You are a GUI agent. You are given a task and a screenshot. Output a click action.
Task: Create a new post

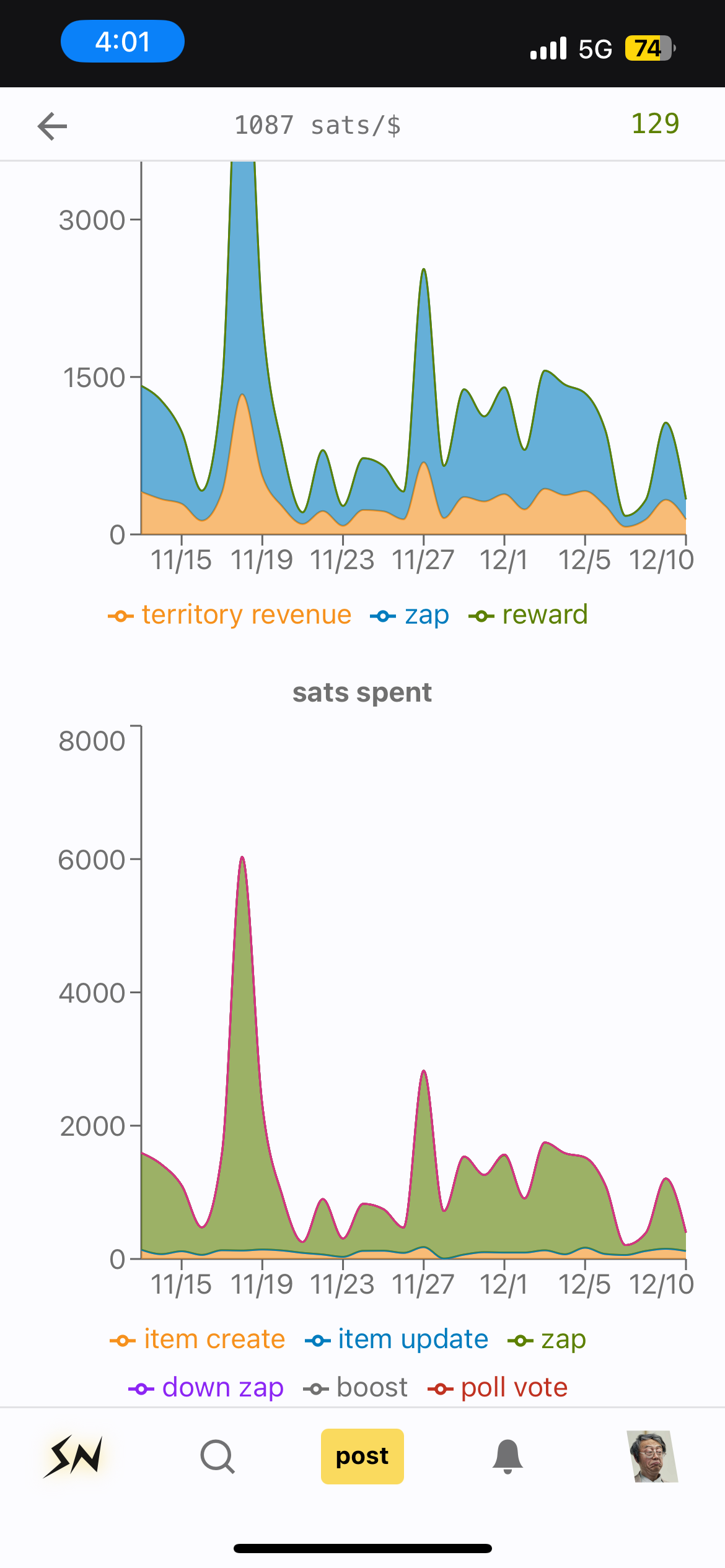pyautogui.click(x=362, y=1456)
